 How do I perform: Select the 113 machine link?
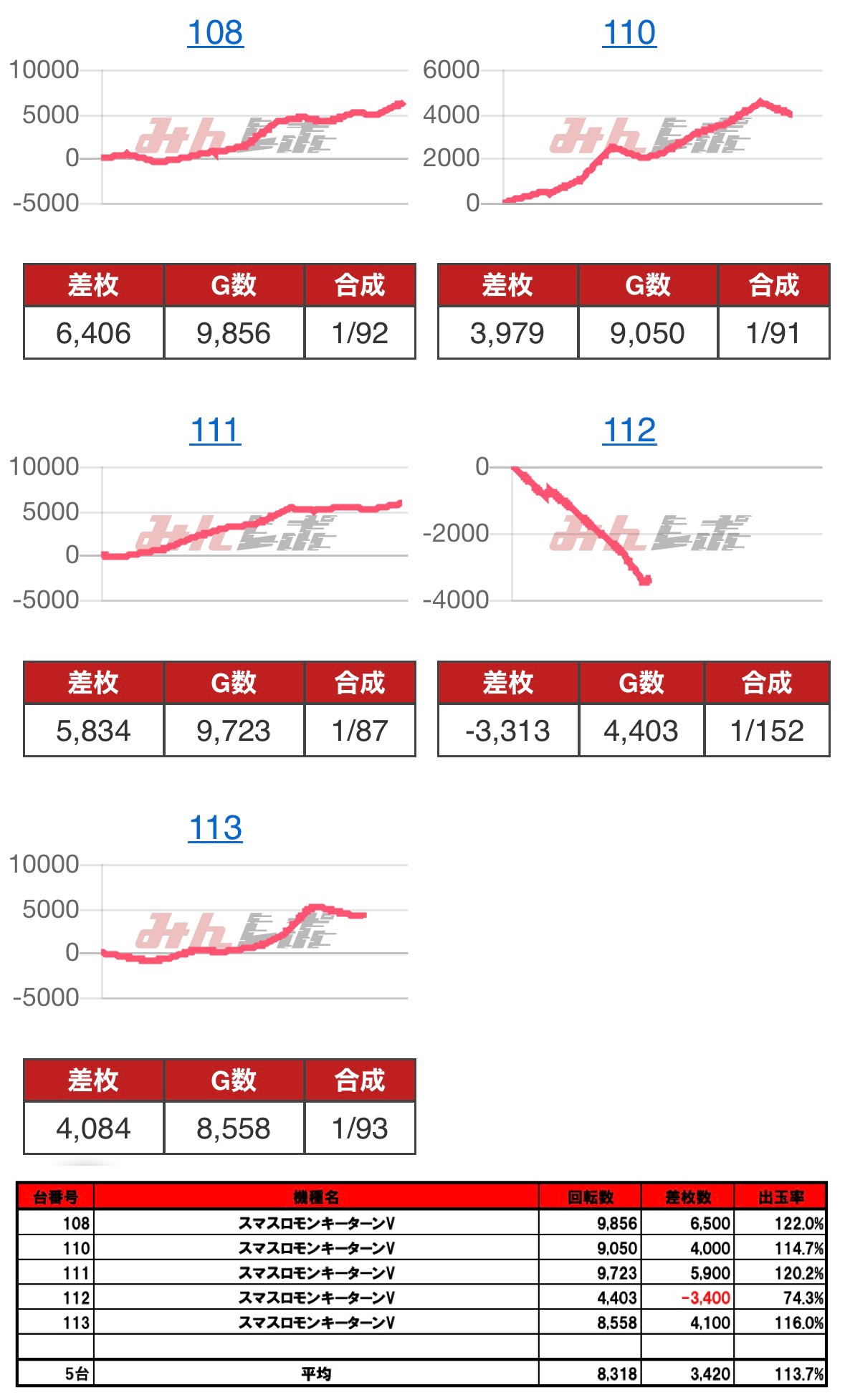point(215,828)
